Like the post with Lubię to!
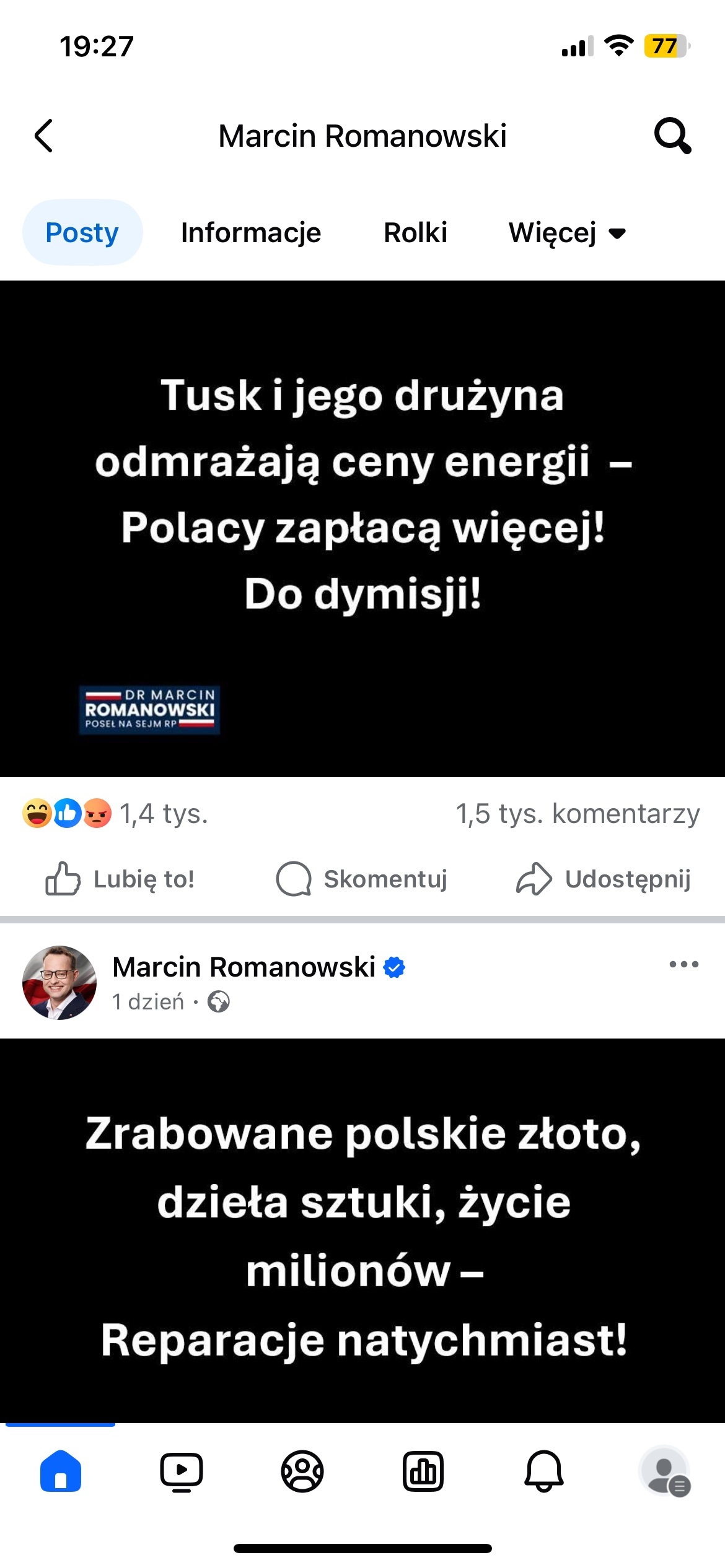Image resolution: width=725 pixels, height=1568 pixels. pyautogui.click(x=120, y=879)
